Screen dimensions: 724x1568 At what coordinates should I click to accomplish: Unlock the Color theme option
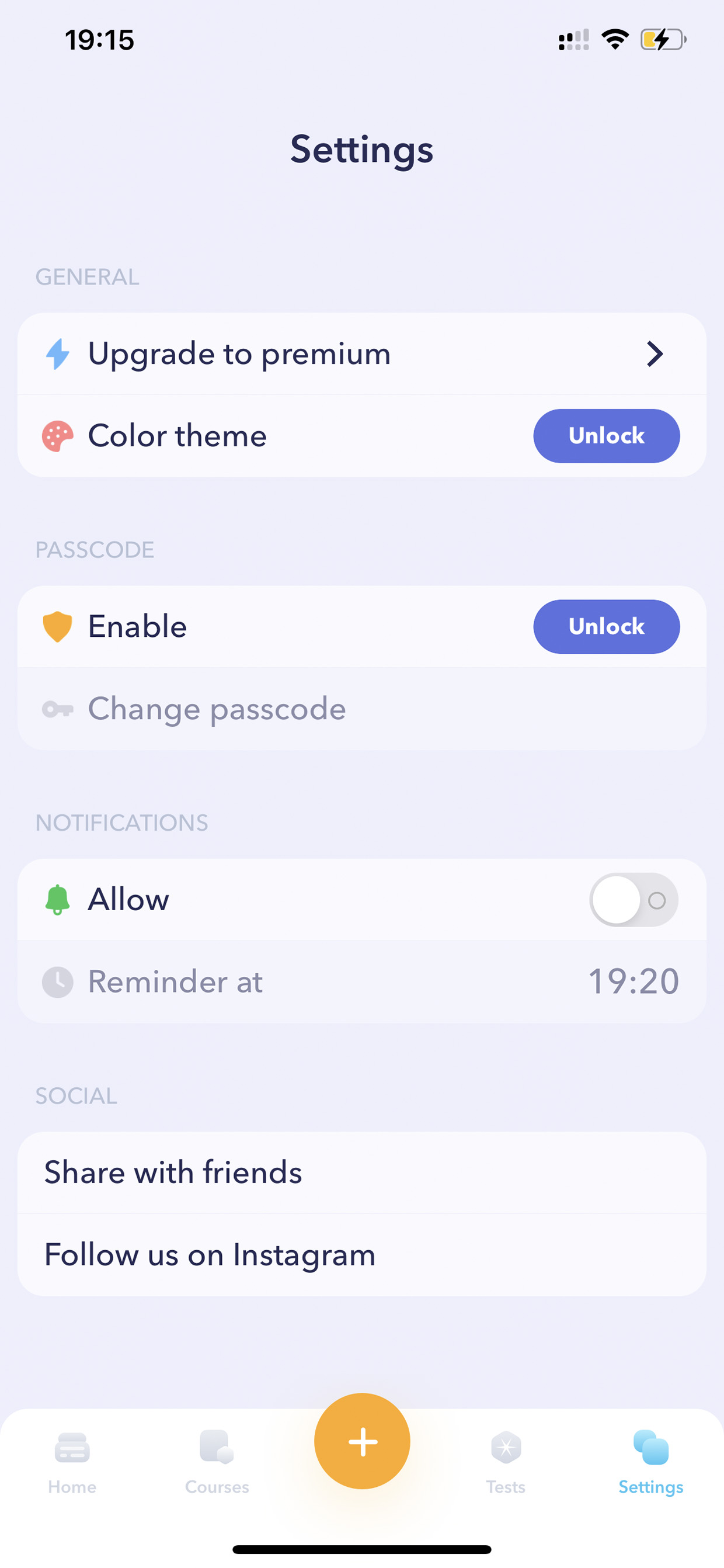pyautogui.click(x=606, y=436)
